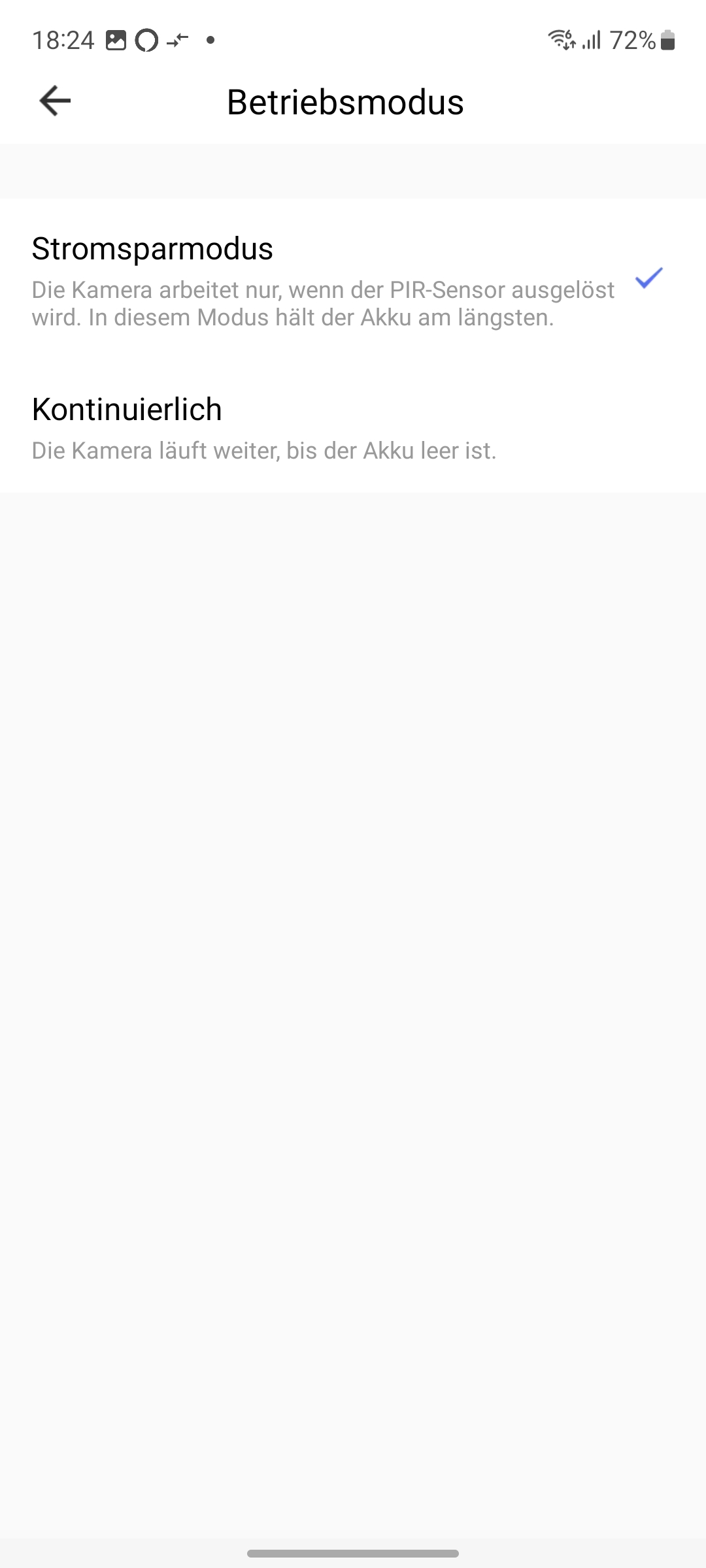Go back from the Betriebsmodus screen
Viewport: 706px width, 1568px height.
tap(55, 101)
